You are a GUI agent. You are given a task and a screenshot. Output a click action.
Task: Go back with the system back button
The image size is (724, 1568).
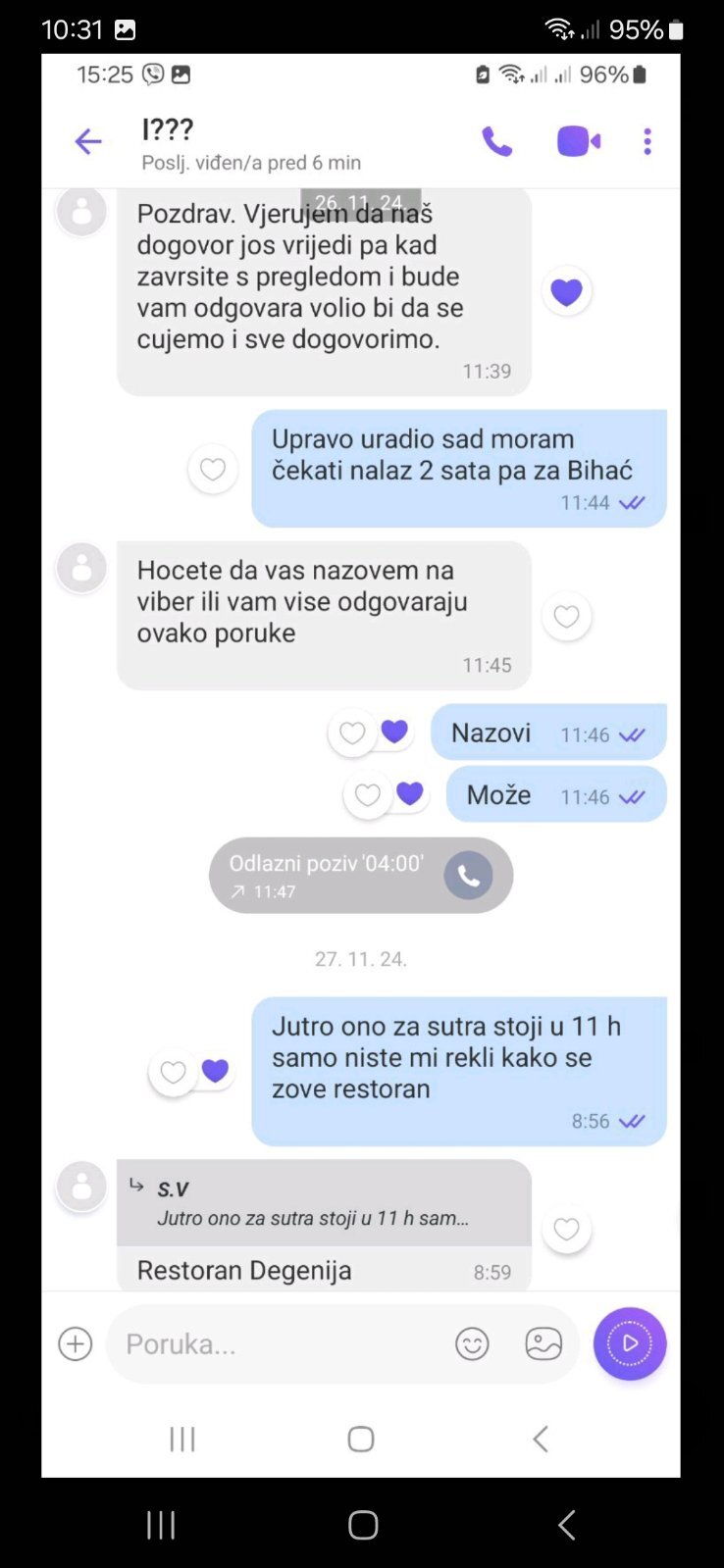tap(565, 1525)
